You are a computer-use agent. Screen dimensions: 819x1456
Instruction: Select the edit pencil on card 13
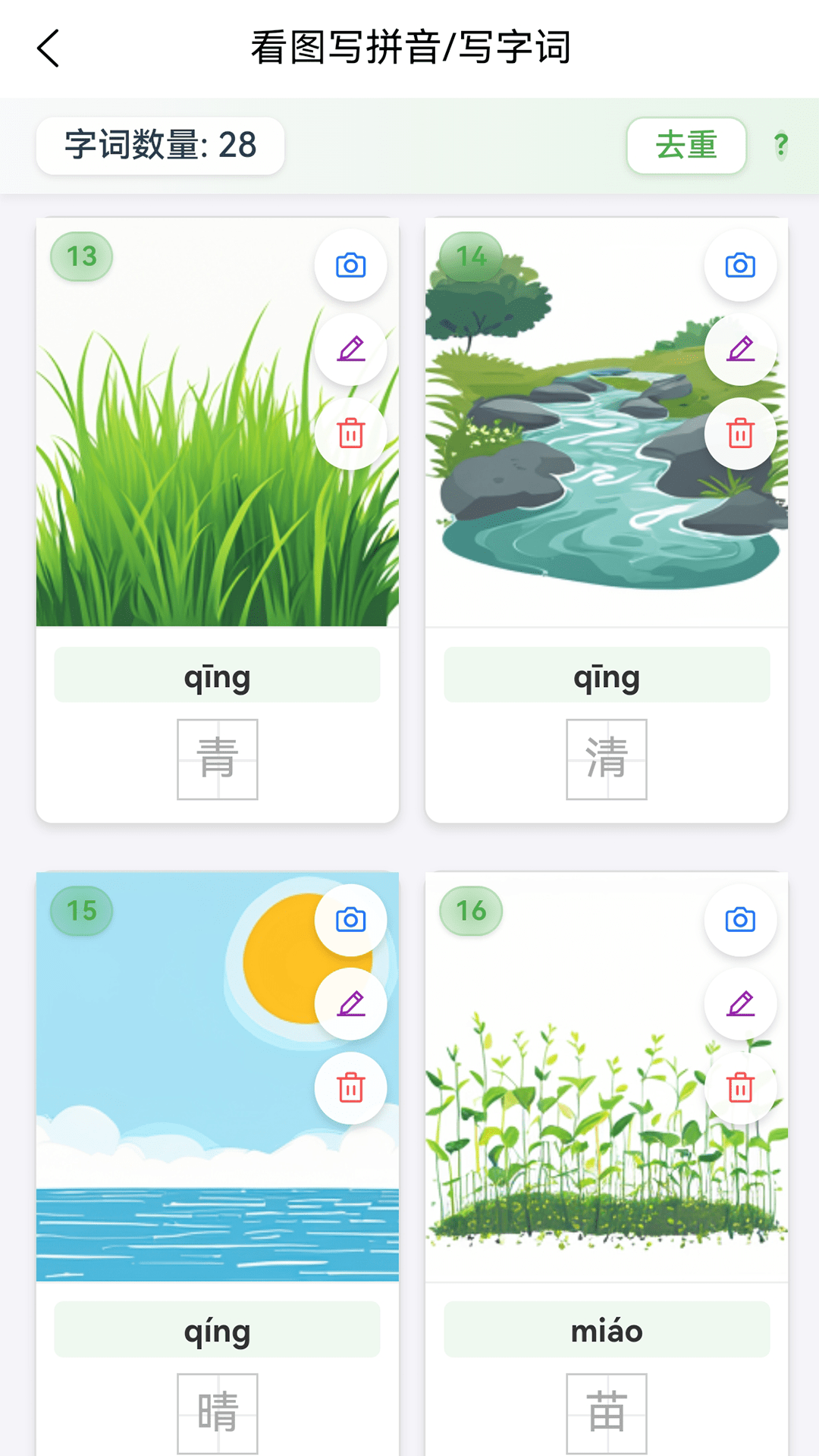click(350, 350)
